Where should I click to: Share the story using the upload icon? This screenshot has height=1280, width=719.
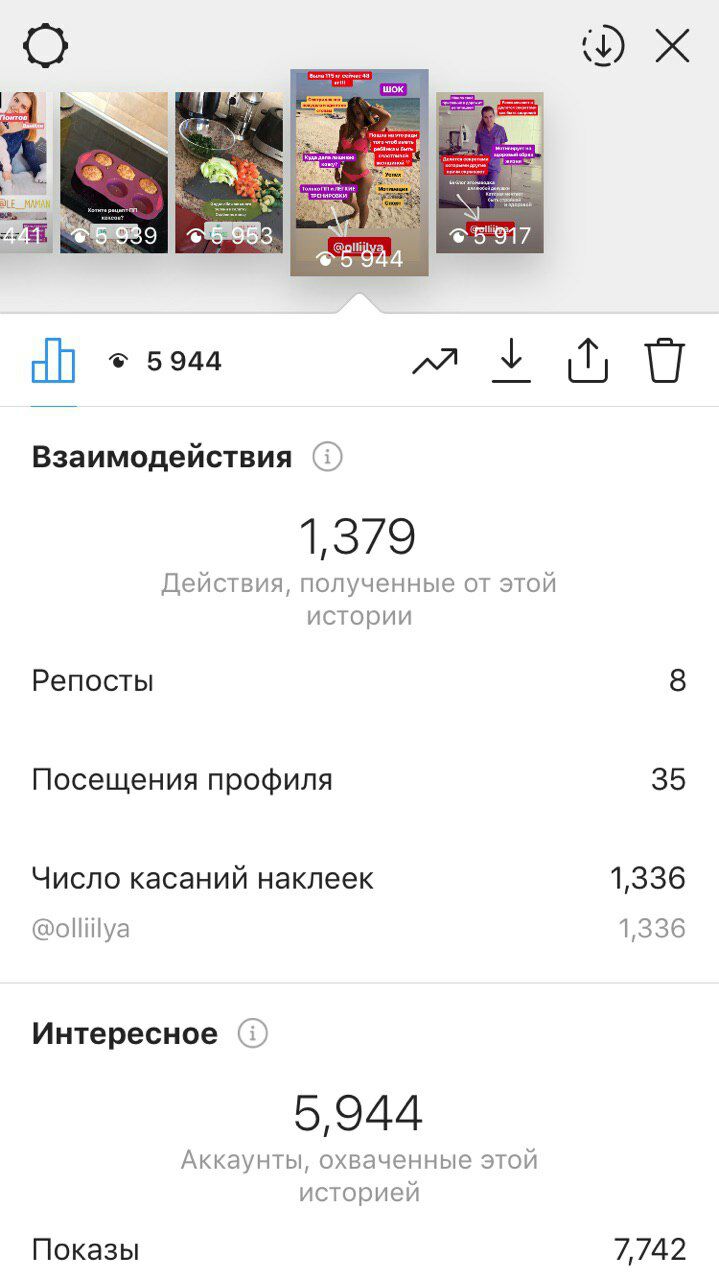click(x=588, y=360)
